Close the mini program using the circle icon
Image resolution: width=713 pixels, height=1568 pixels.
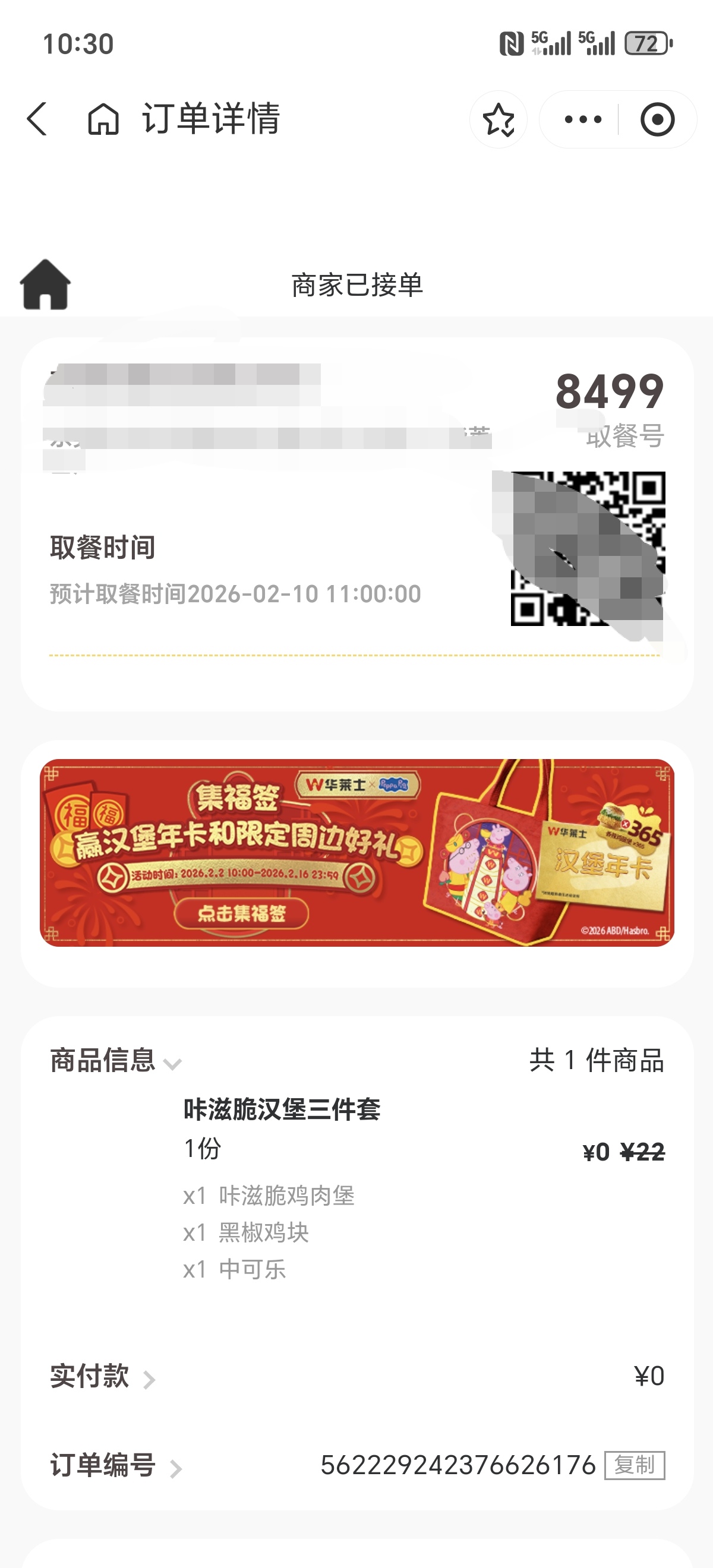click(657, 119)
